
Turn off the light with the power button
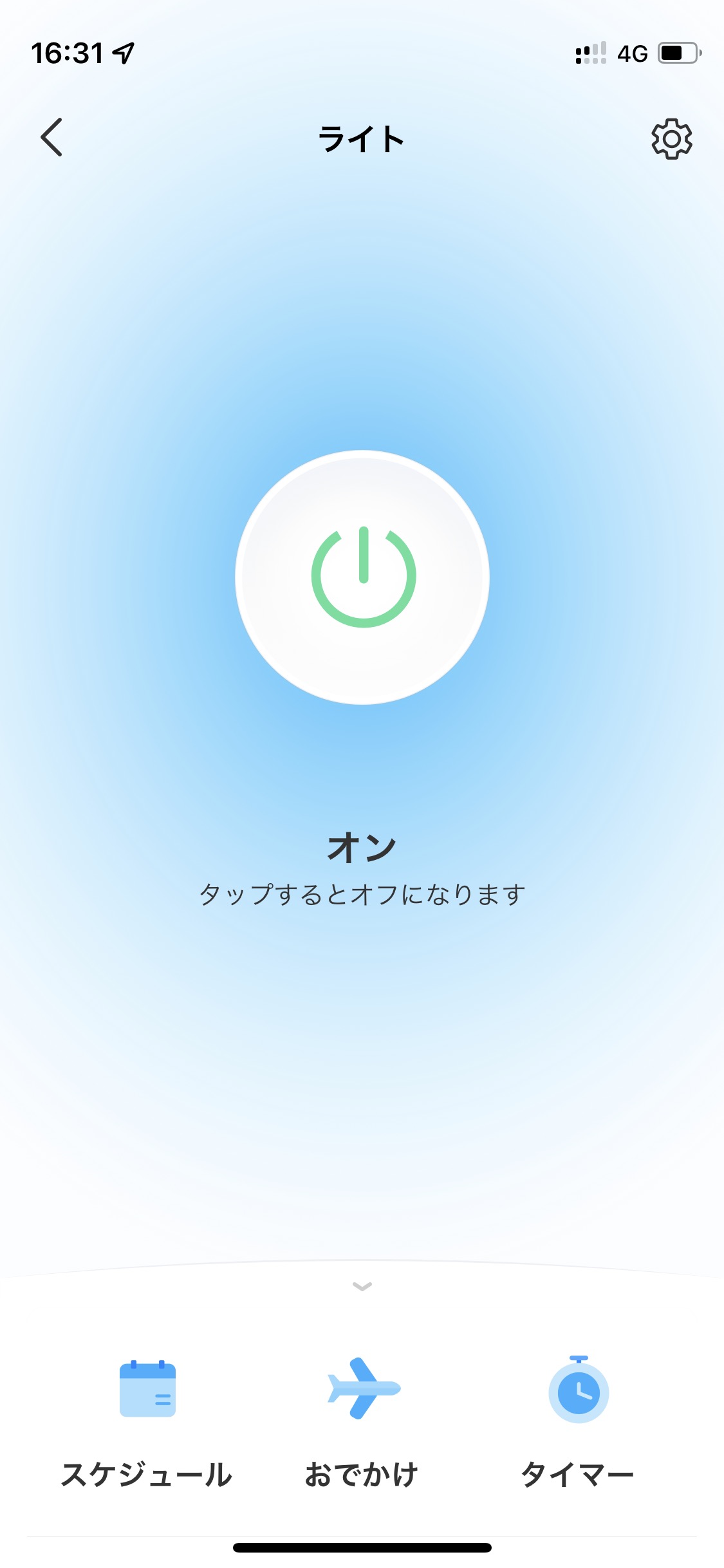362,577
